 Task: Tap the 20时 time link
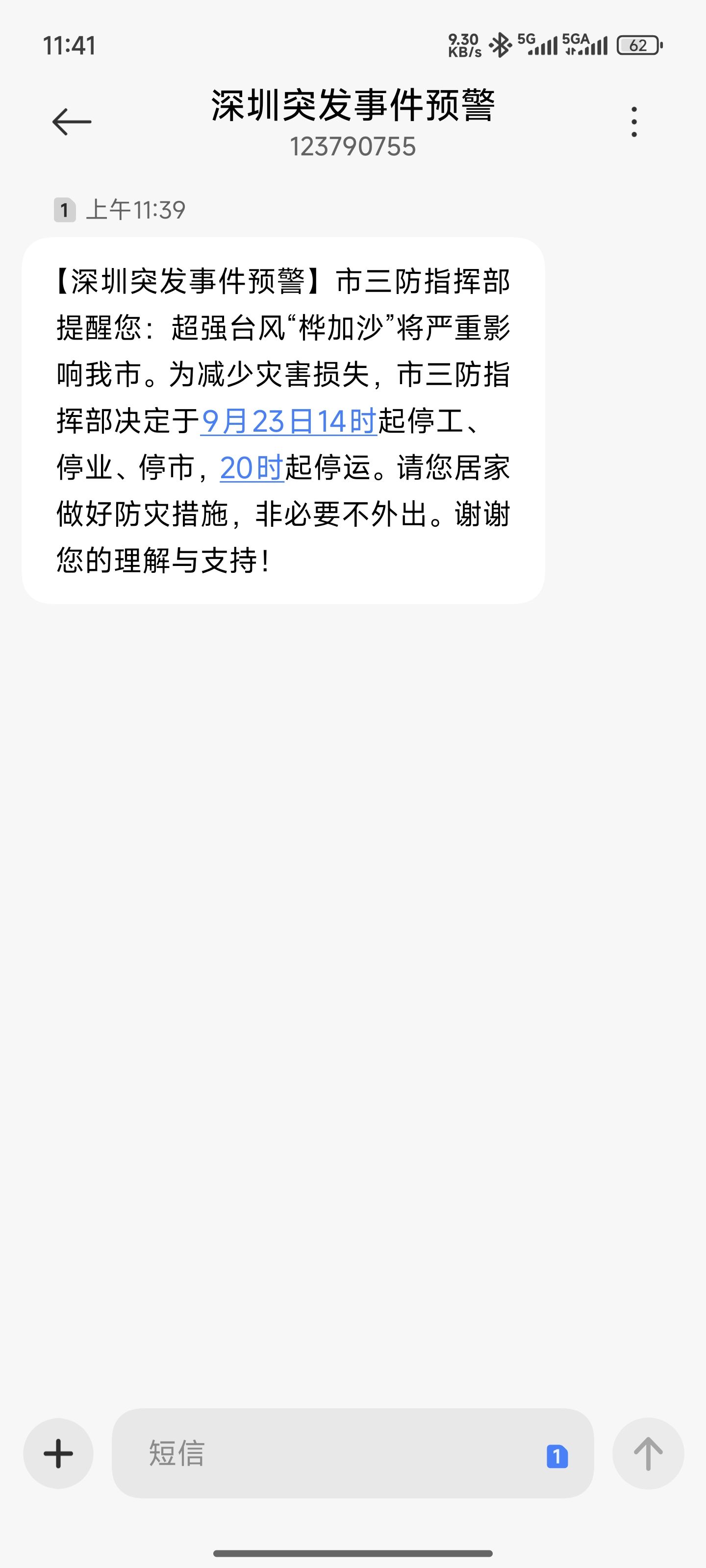pos(252,468)
